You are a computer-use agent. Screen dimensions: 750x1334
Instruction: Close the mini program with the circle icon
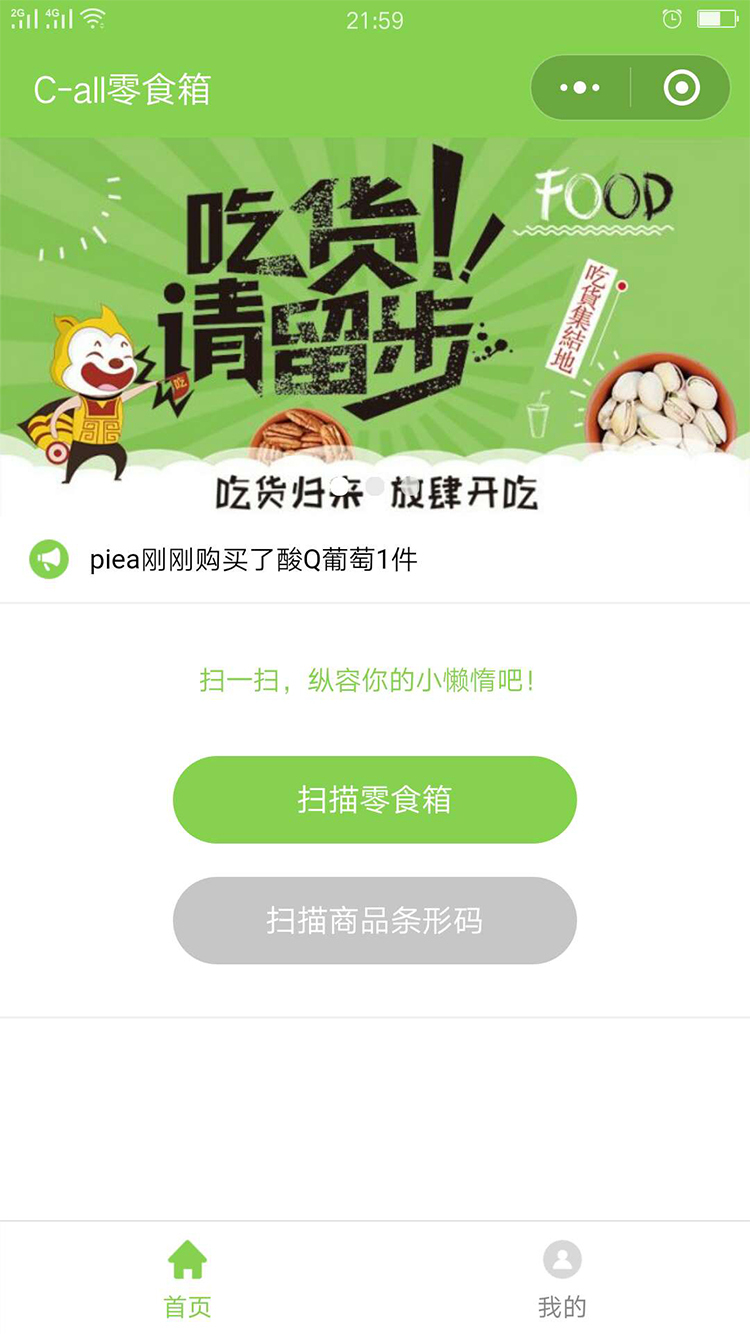coord(682,88)
